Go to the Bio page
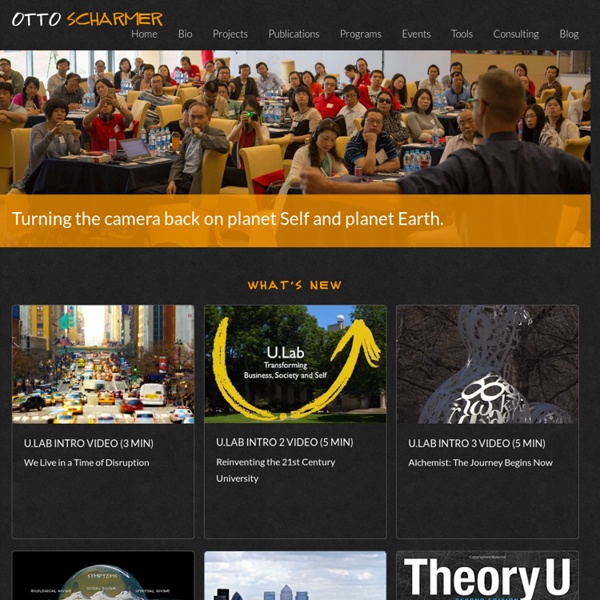Image resolution: width=600 pixels, height=600 pixels. click(185, 34)
